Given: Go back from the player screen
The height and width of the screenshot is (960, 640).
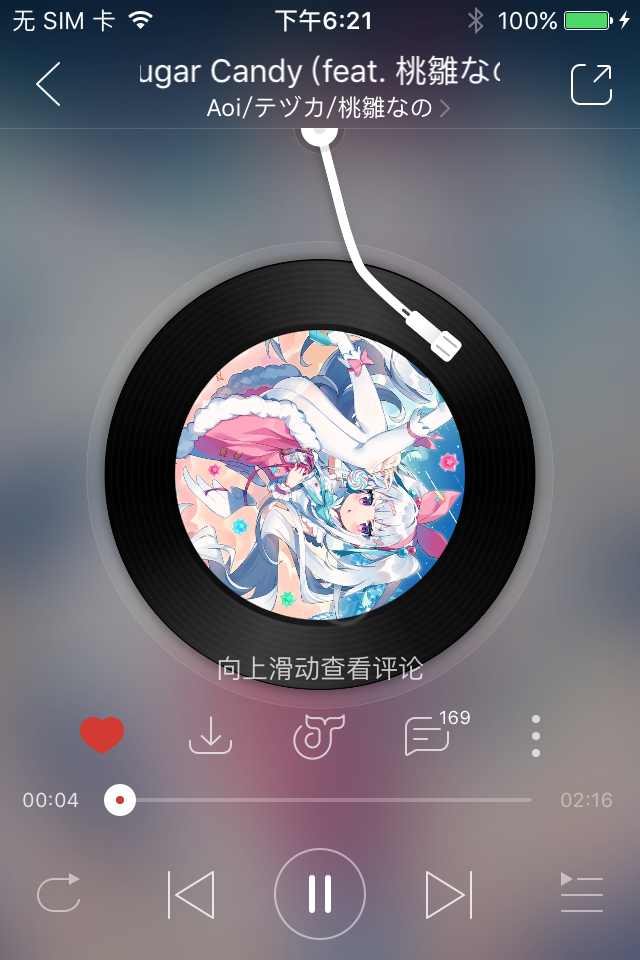Looking at the screenshot, I should (x=48, y=84).
